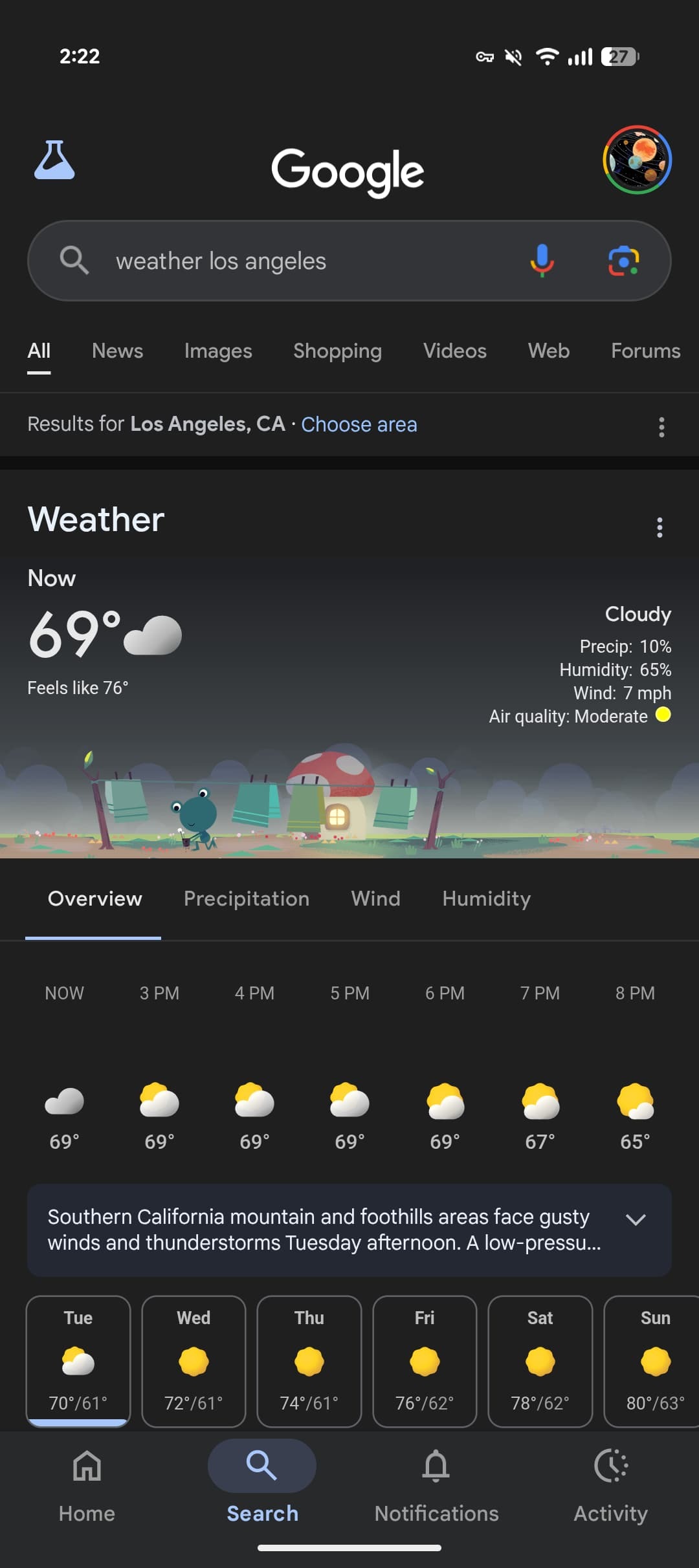Open Google Lens camera search

click(x=623, y=261)
